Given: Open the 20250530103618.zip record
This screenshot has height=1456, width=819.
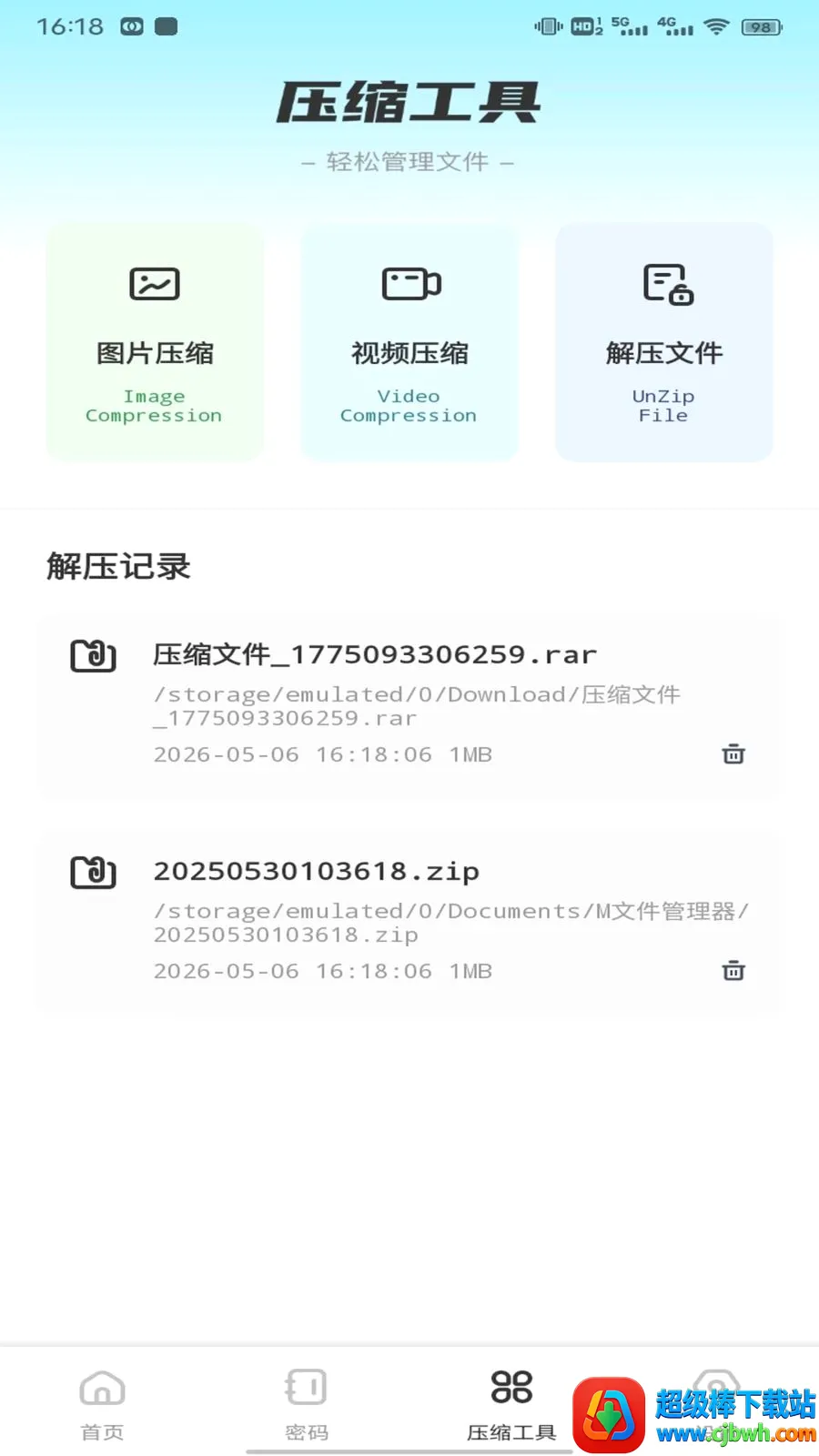Looking at the screenshot, I should tap(409, 924).
